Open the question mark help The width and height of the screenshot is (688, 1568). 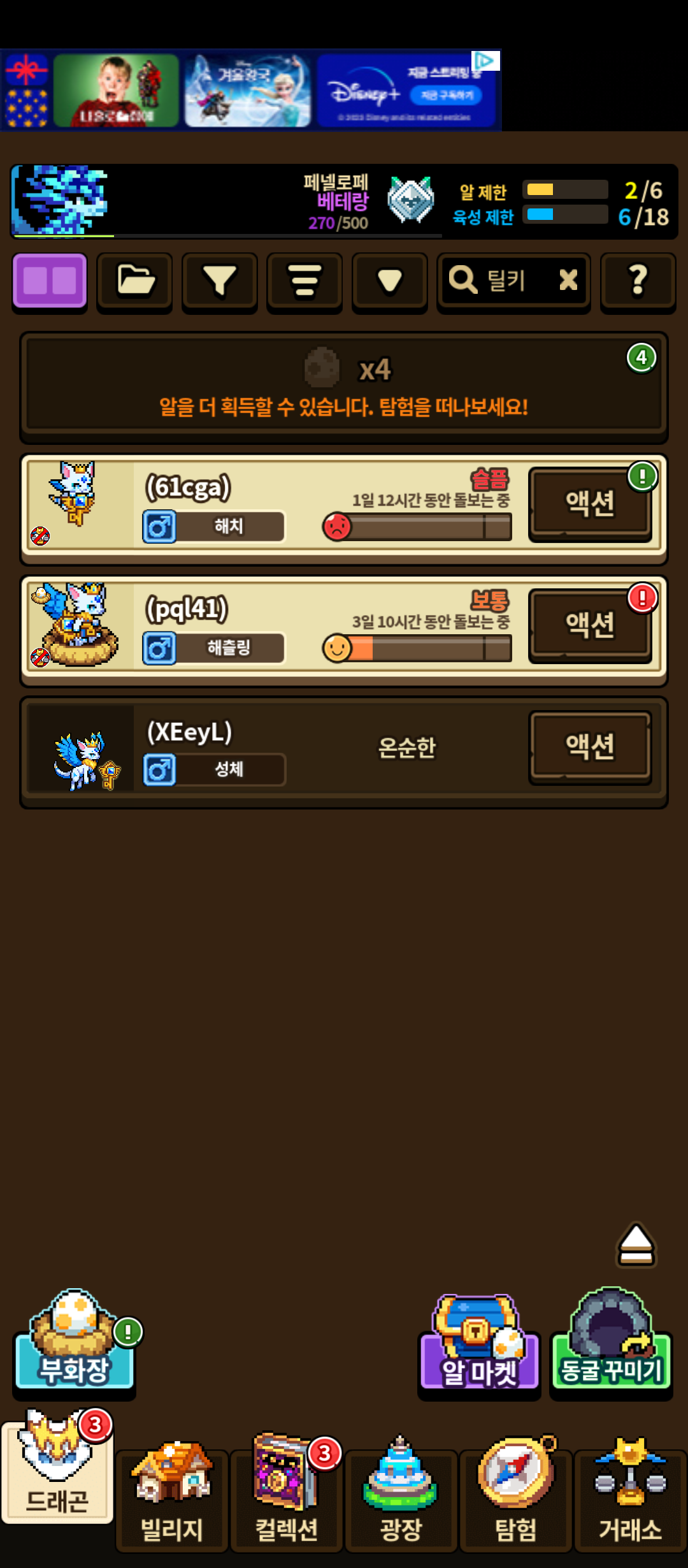(x=638, y=281)
